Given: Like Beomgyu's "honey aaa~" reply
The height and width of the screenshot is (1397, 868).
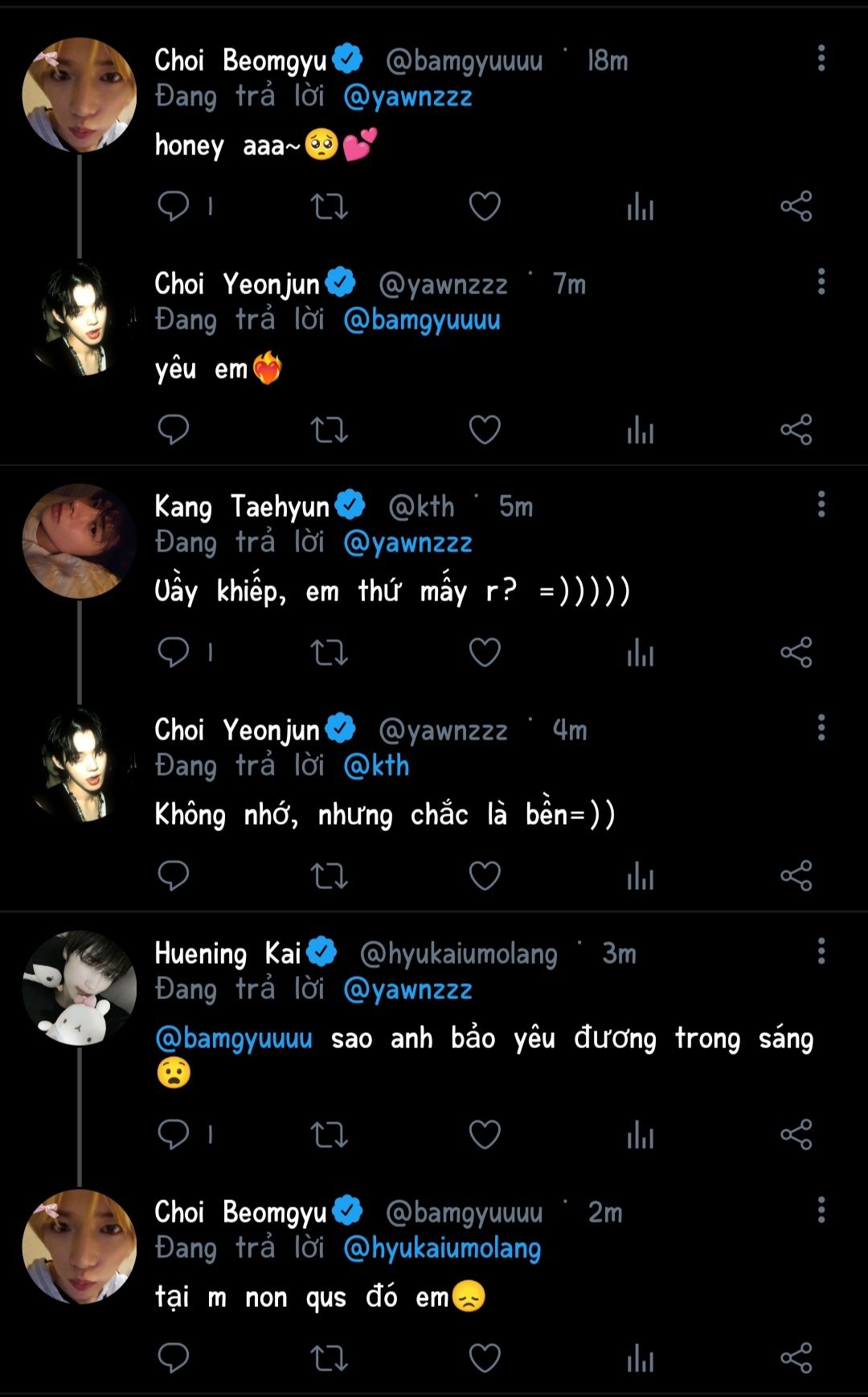Looking at the screenshot, I should [x=485, y=207].
